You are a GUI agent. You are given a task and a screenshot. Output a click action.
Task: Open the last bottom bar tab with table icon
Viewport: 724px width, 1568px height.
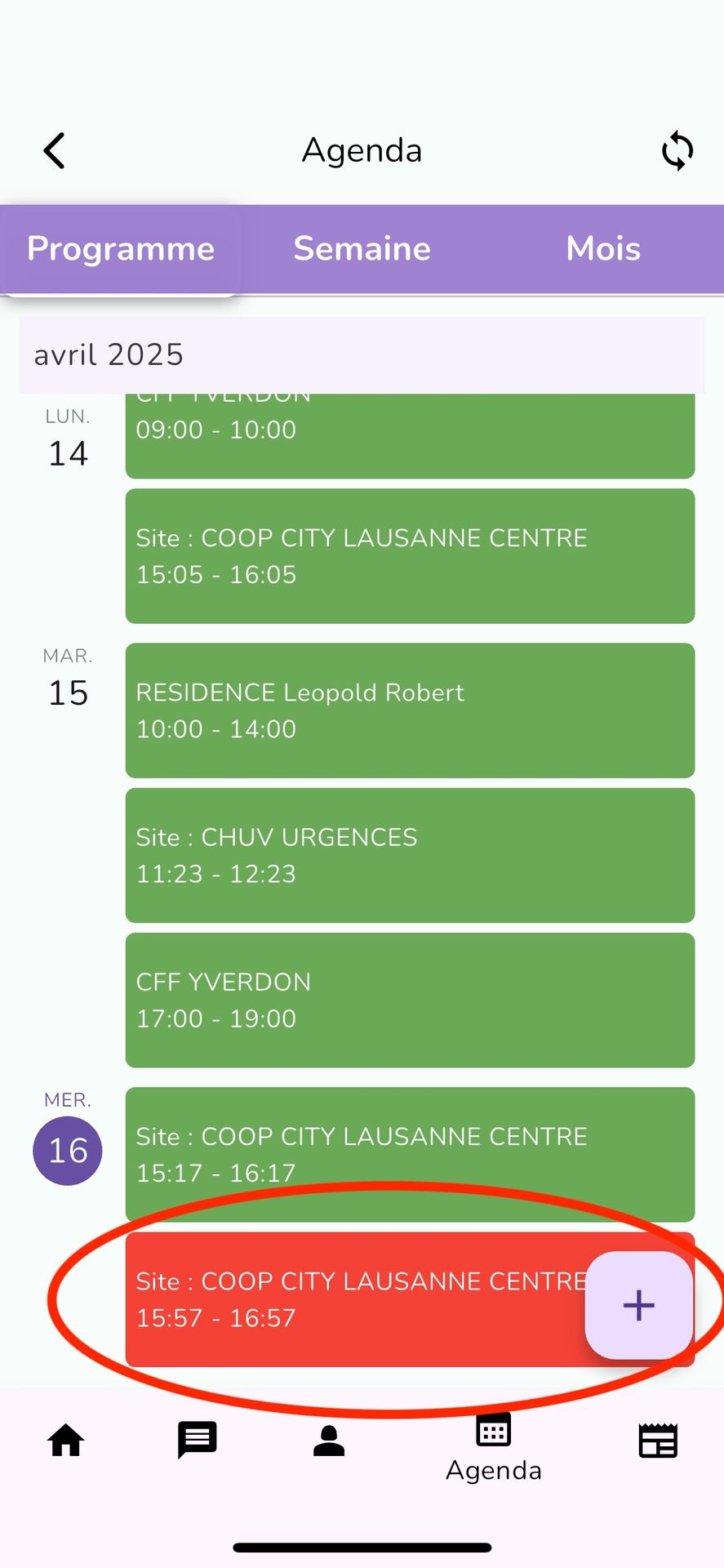point(658,1441)
